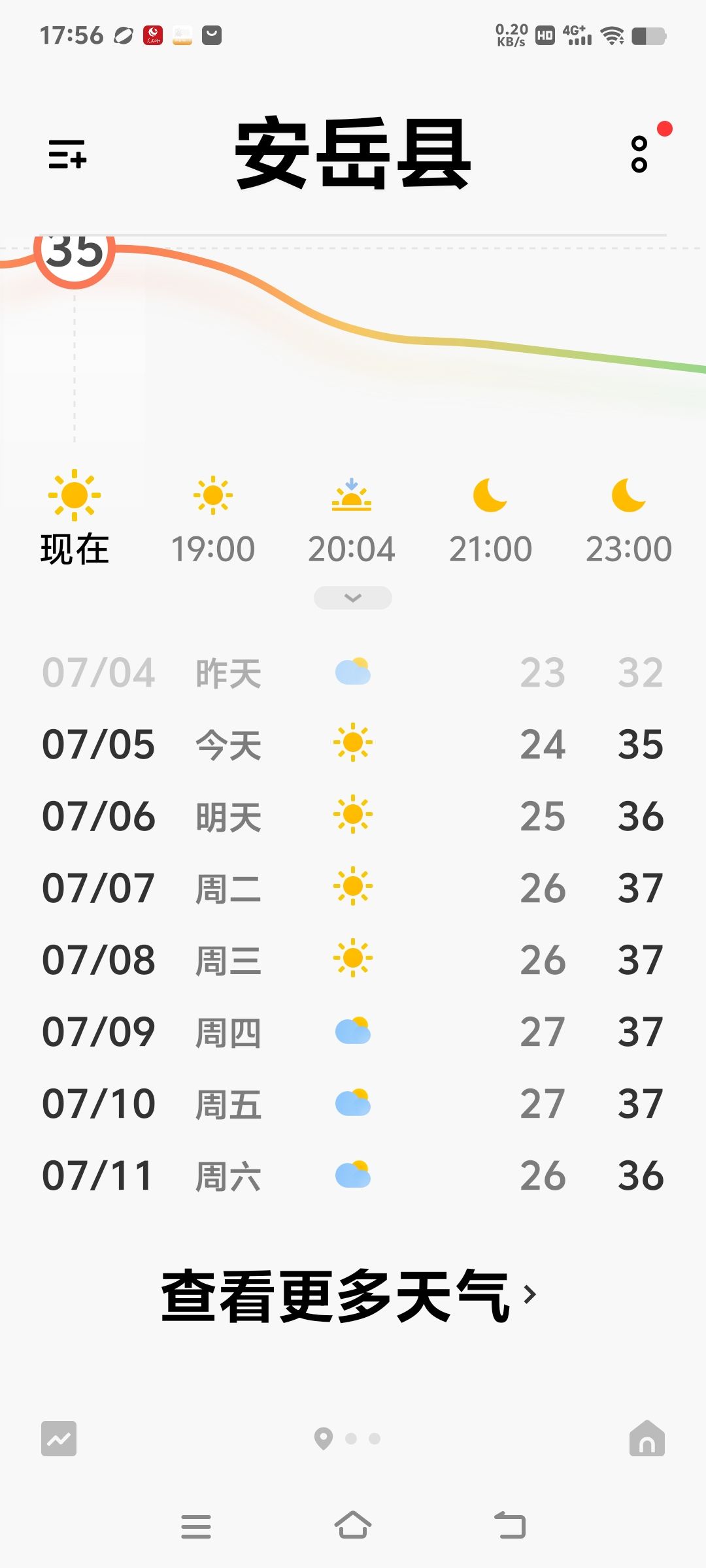Tap the house icon at bottom right

[647, 1439]
